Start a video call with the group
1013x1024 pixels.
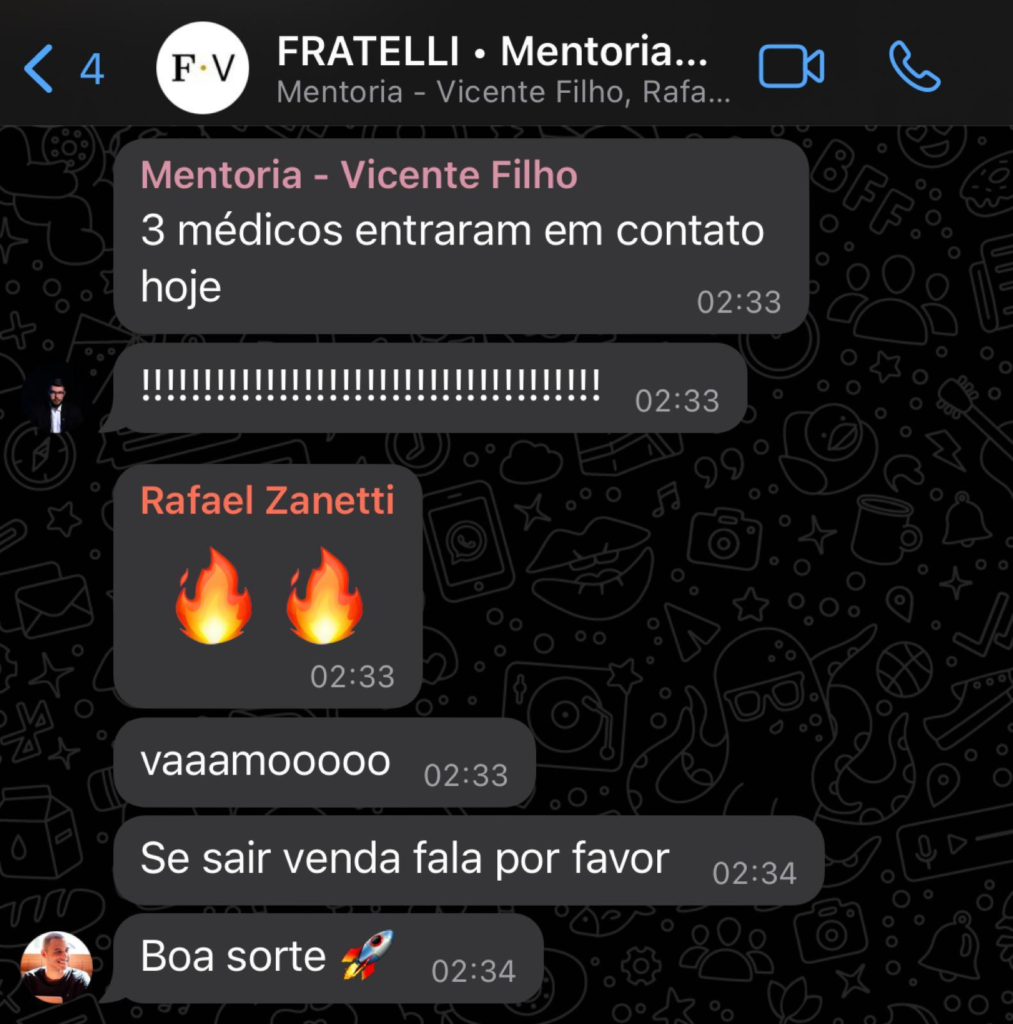point(790,68)
